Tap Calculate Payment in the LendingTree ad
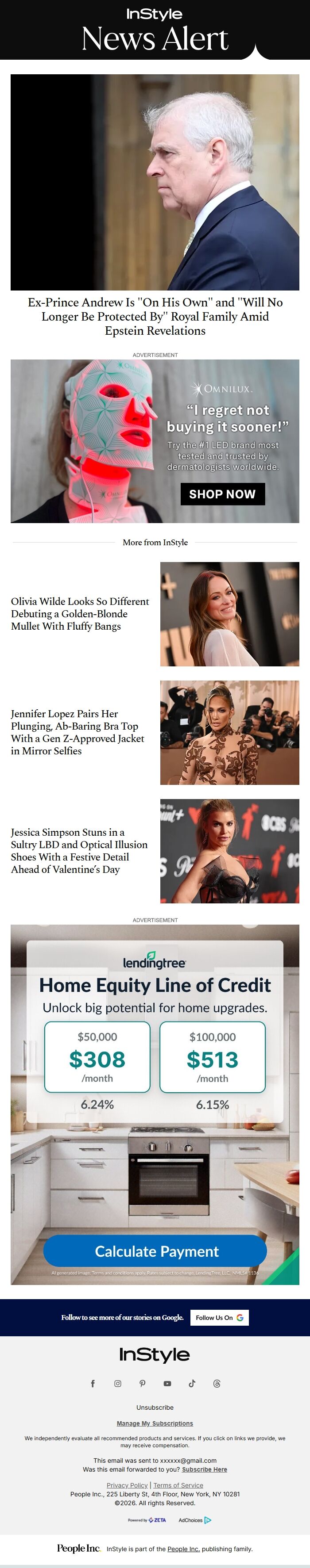 point(156,1251)
